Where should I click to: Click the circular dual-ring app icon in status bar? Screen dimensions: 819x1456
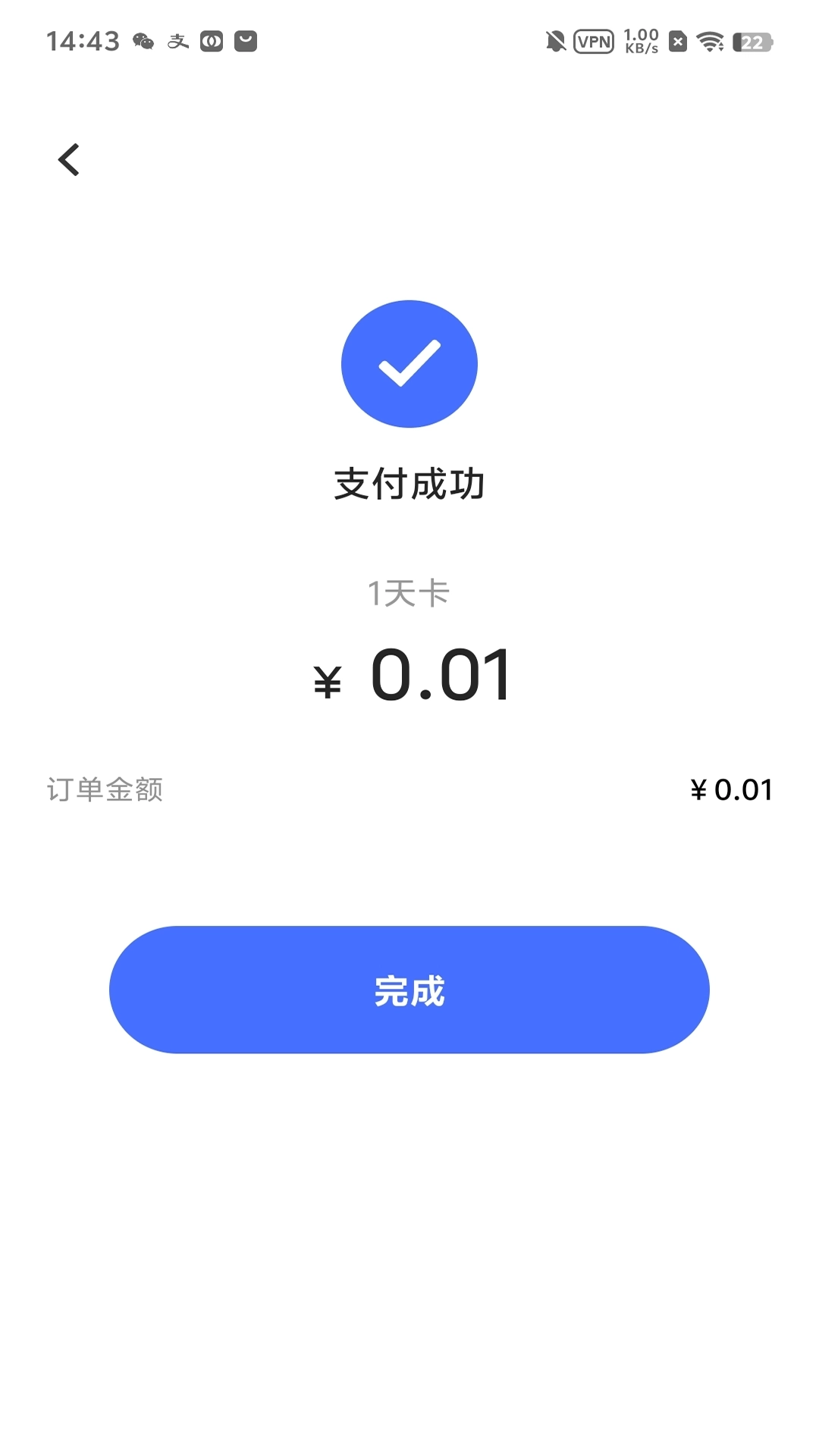(210, 42)
